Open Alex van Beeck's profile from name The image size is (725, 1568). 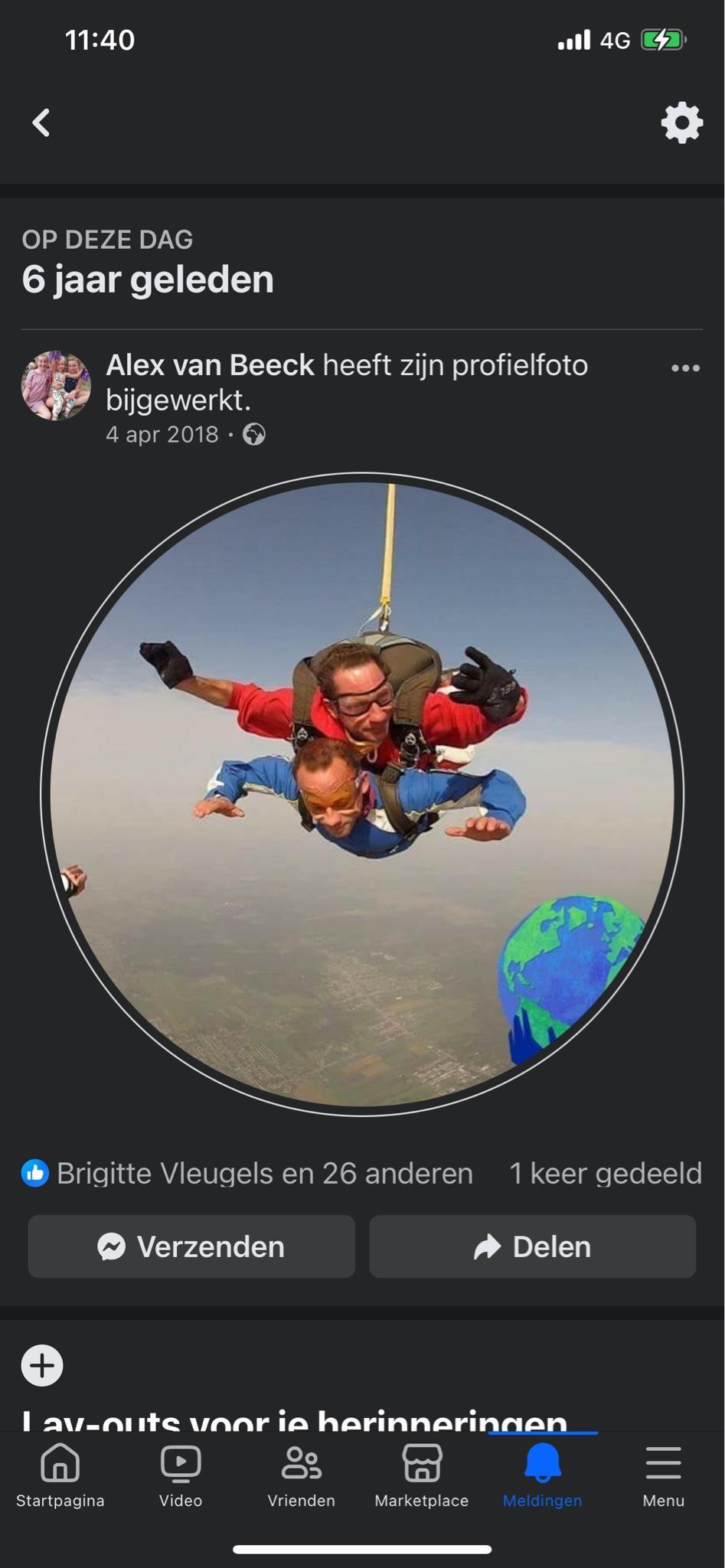click(210, 365)
